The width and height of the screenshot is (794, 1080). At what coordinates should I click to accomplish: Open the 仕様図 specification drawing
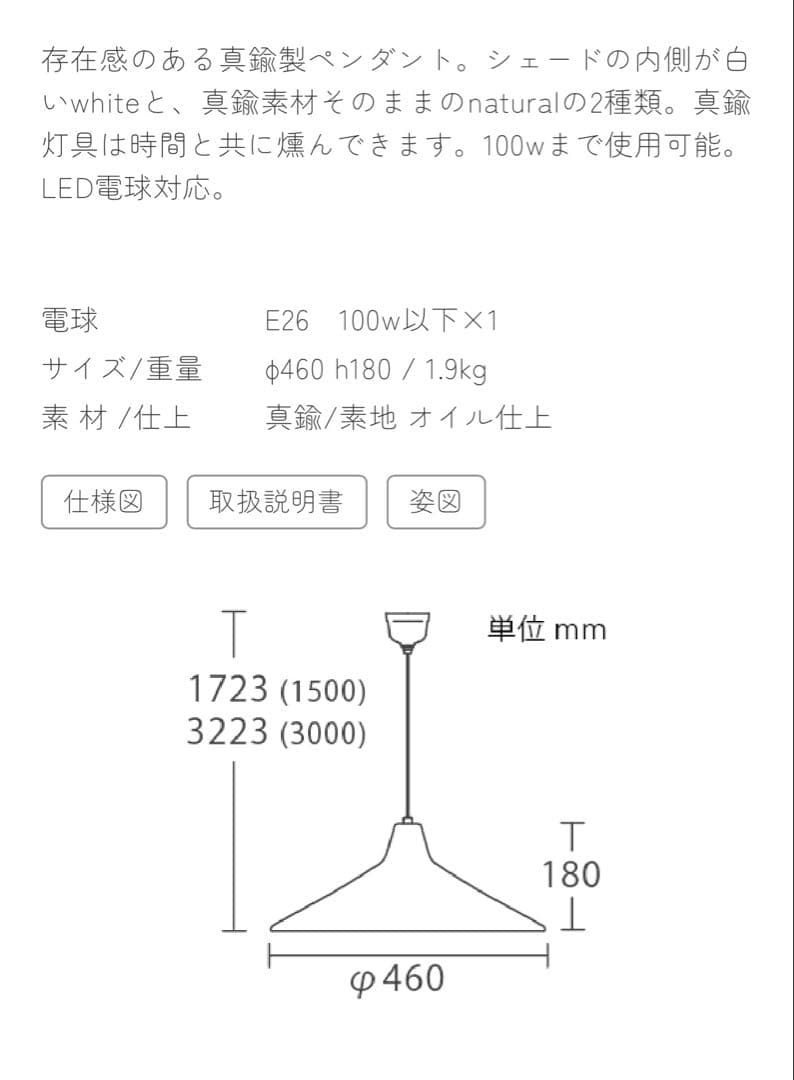104,502
